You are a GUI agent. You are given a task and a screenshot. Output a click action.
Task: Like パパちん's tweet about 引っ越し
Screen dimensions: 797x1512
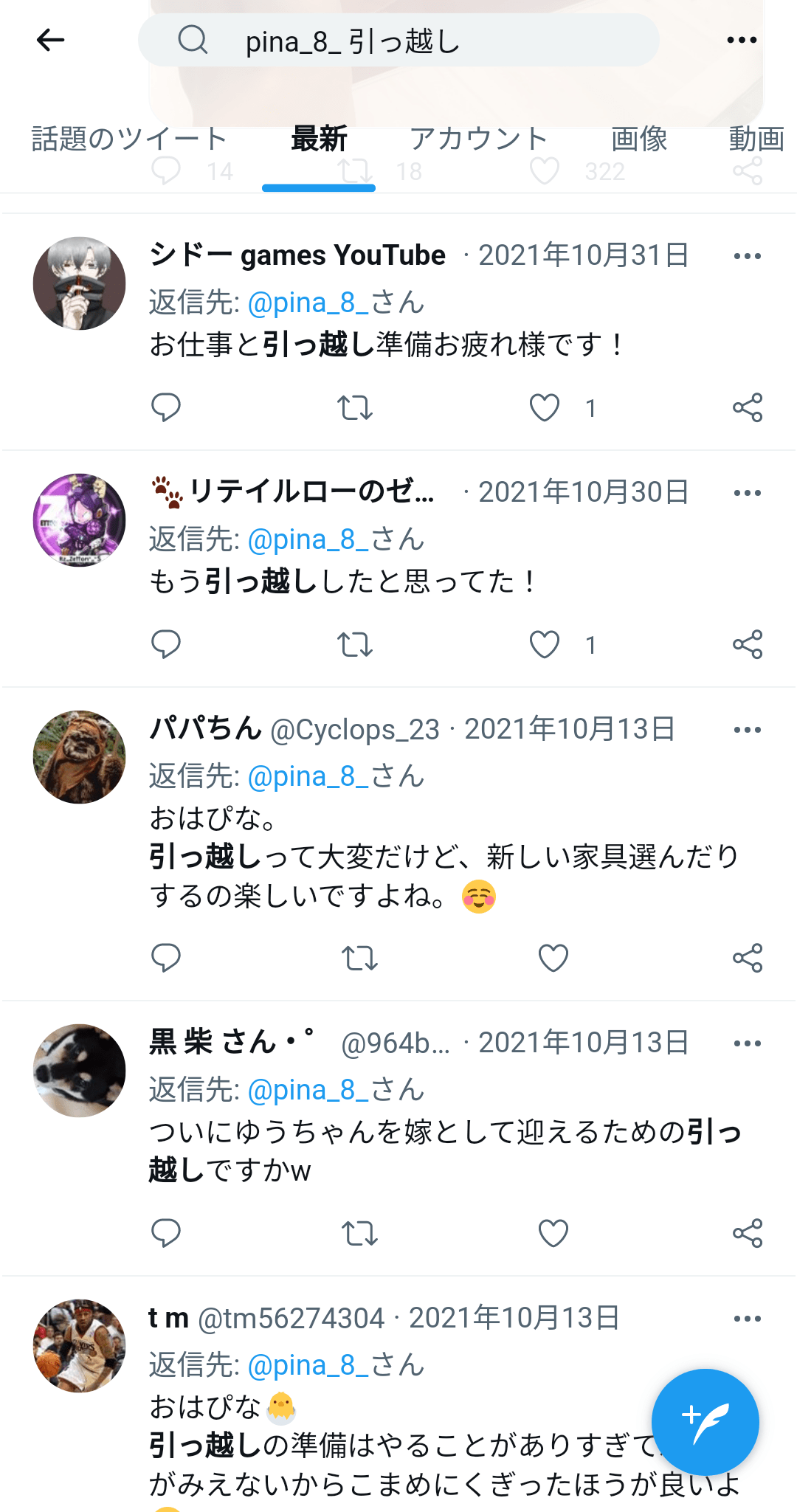553,958
